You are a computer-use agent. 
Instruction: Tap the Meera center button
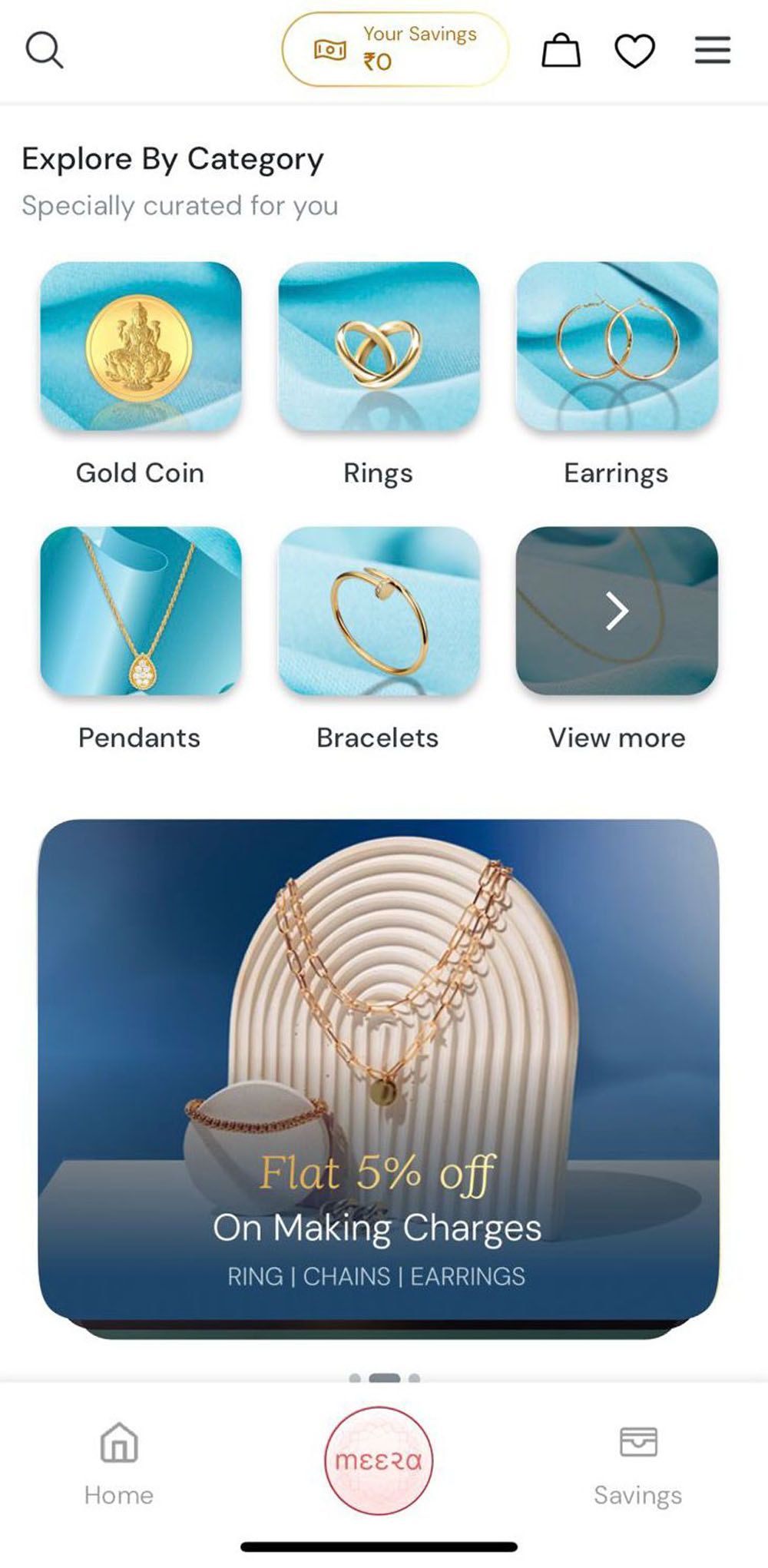(379, 1460)
